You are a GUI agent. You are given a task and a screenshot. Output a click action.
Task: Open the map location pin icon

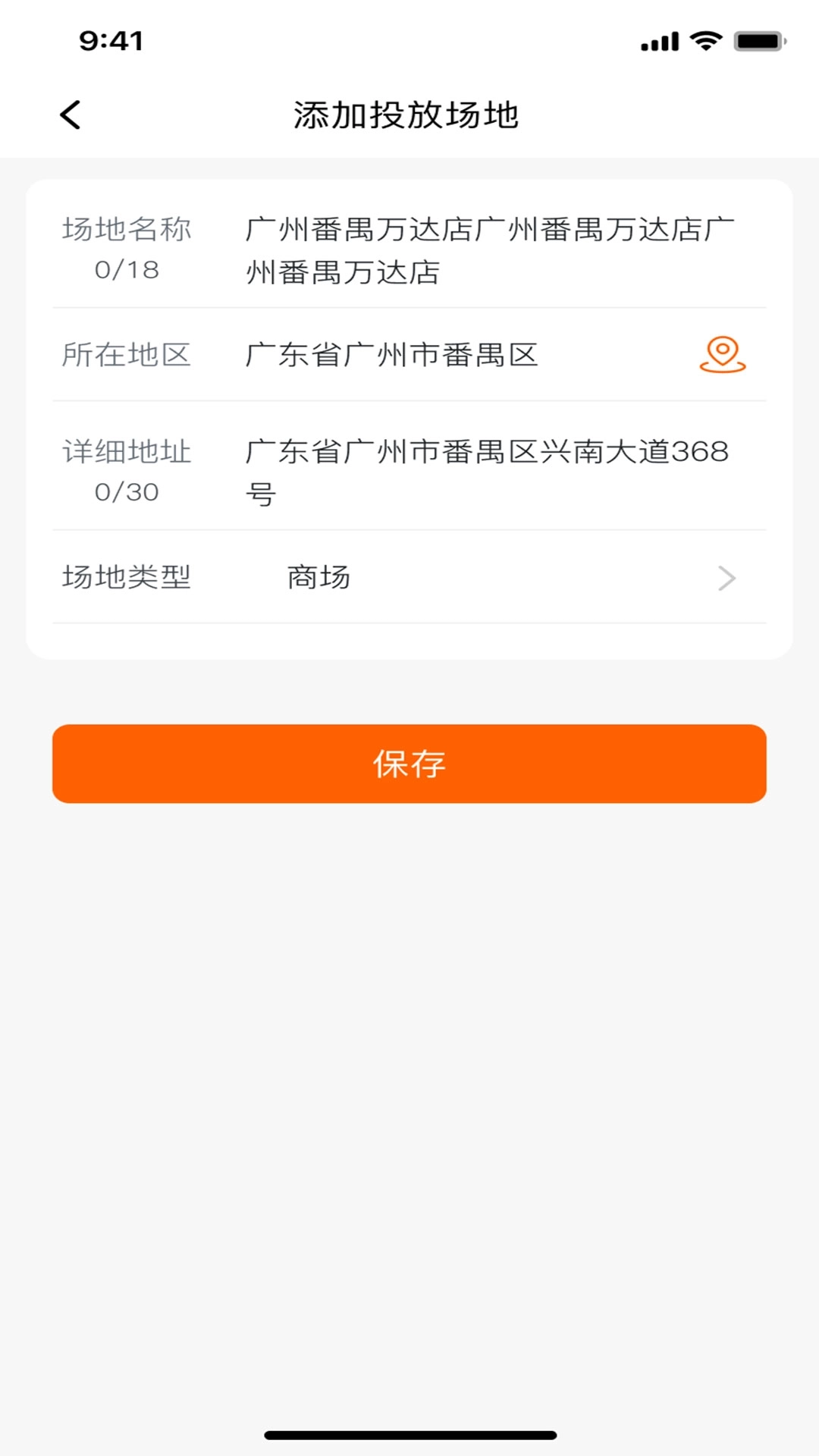click(722, 355)
